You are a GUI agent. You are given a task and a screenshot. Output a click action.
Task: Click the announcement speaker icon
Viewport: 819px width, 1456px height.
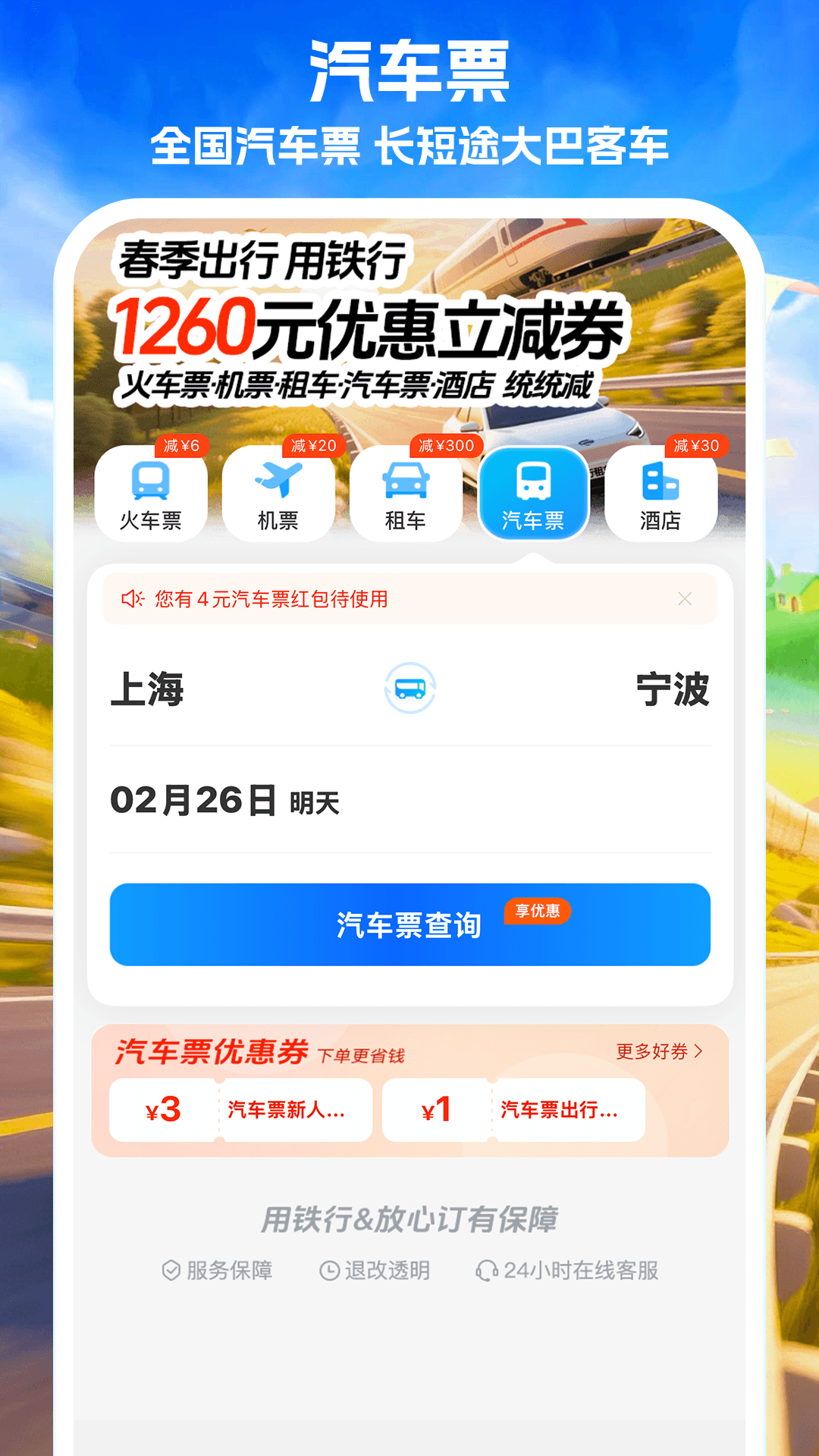tap(133, 598)
